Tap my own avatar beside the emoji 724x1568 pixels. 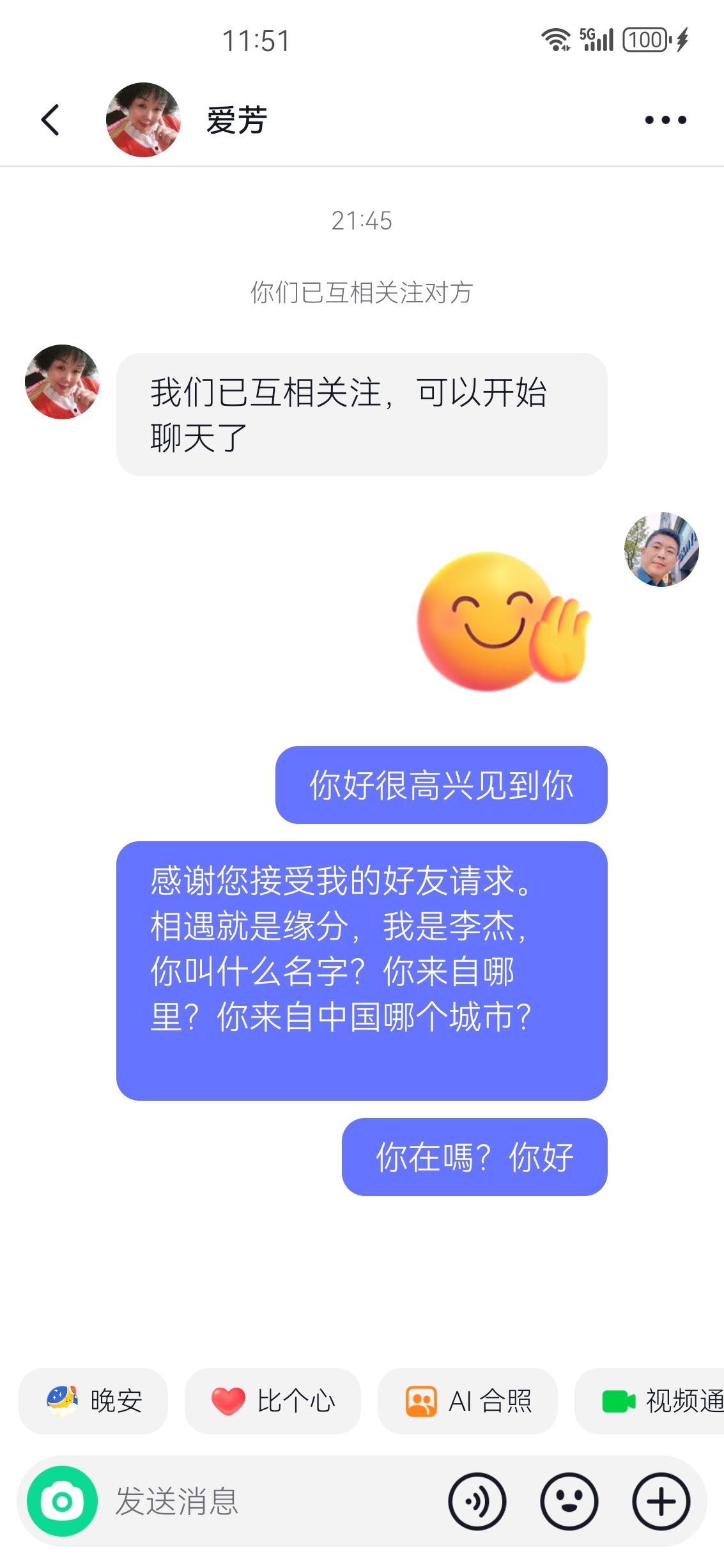tap(661, 549)
